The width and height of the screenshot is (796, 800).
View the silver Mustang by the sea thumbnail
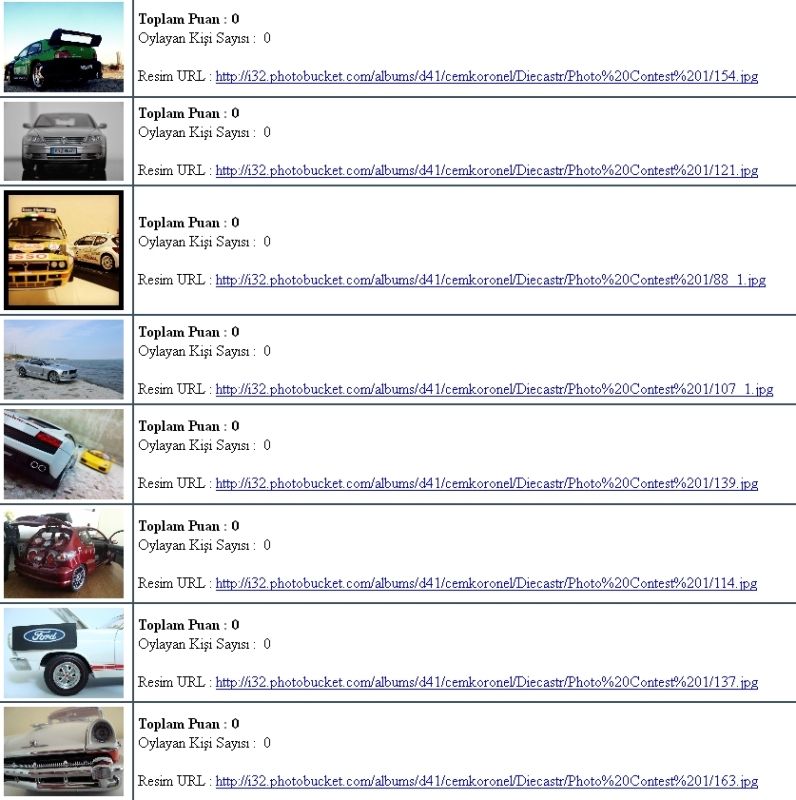(x=64, y=359)
